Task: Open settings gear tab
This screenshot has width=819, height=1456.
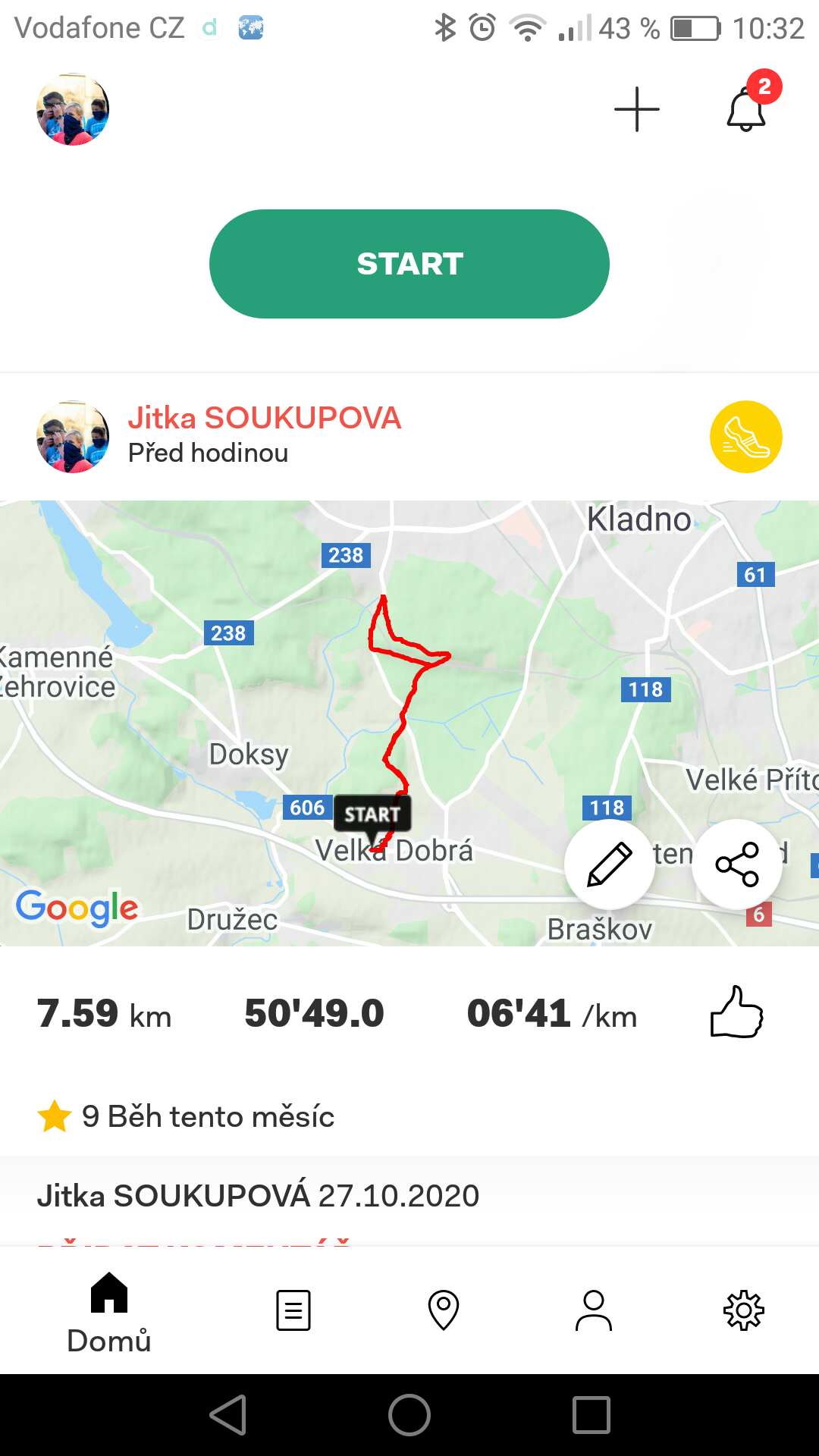Action: pos(744,1310)
